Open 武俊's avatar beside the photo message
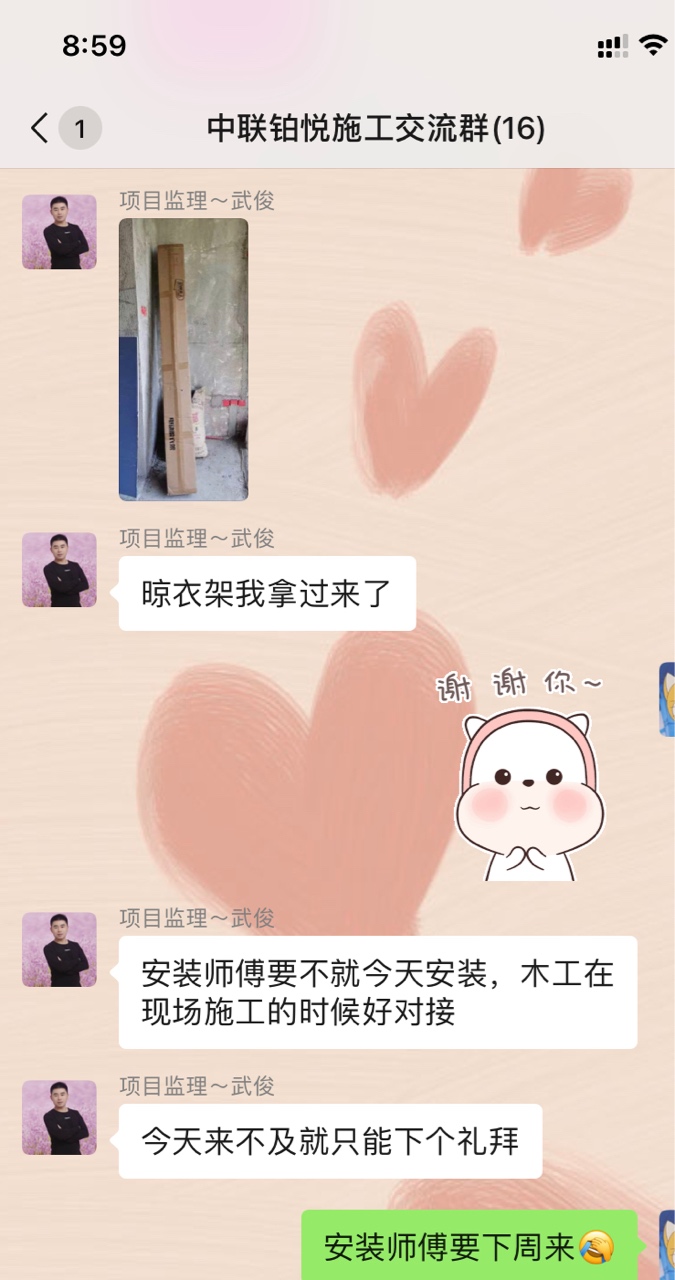Screen dimensions: 675x1280 tap(59, 232)
